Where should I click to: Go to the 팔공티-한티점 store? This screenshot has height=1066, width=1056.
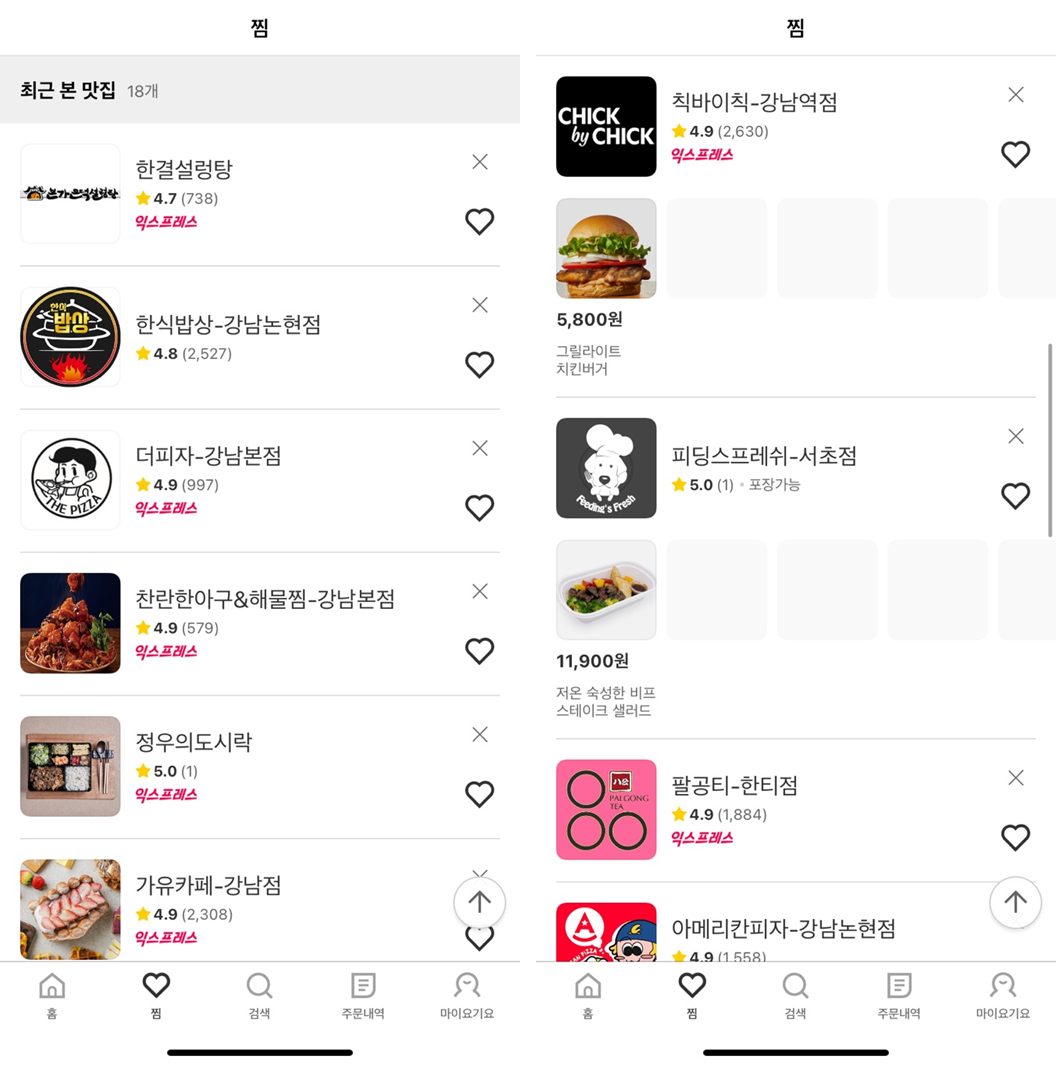734,785
